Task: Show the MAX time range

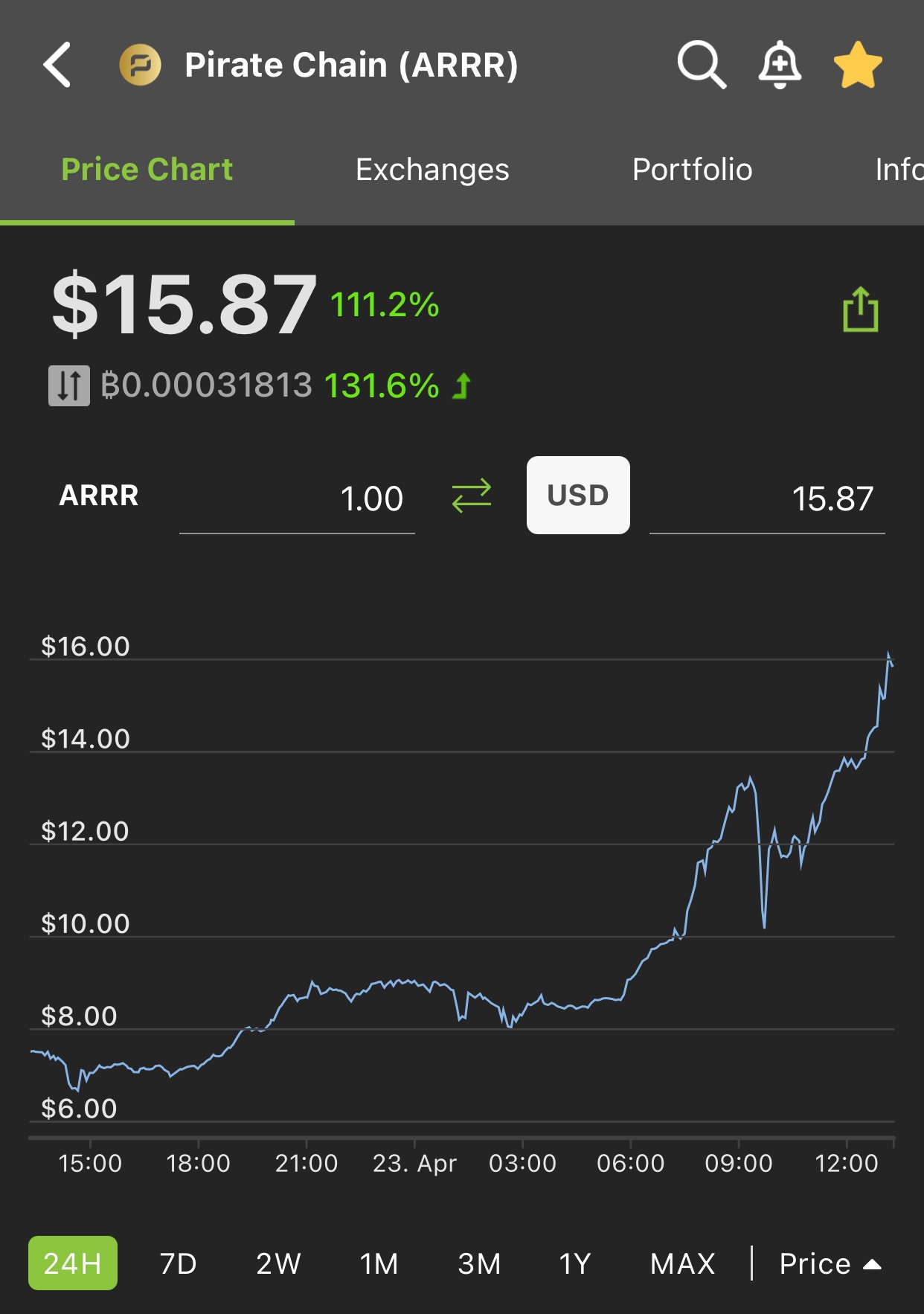Action: pyautogui.click(x=683, y=1263)
